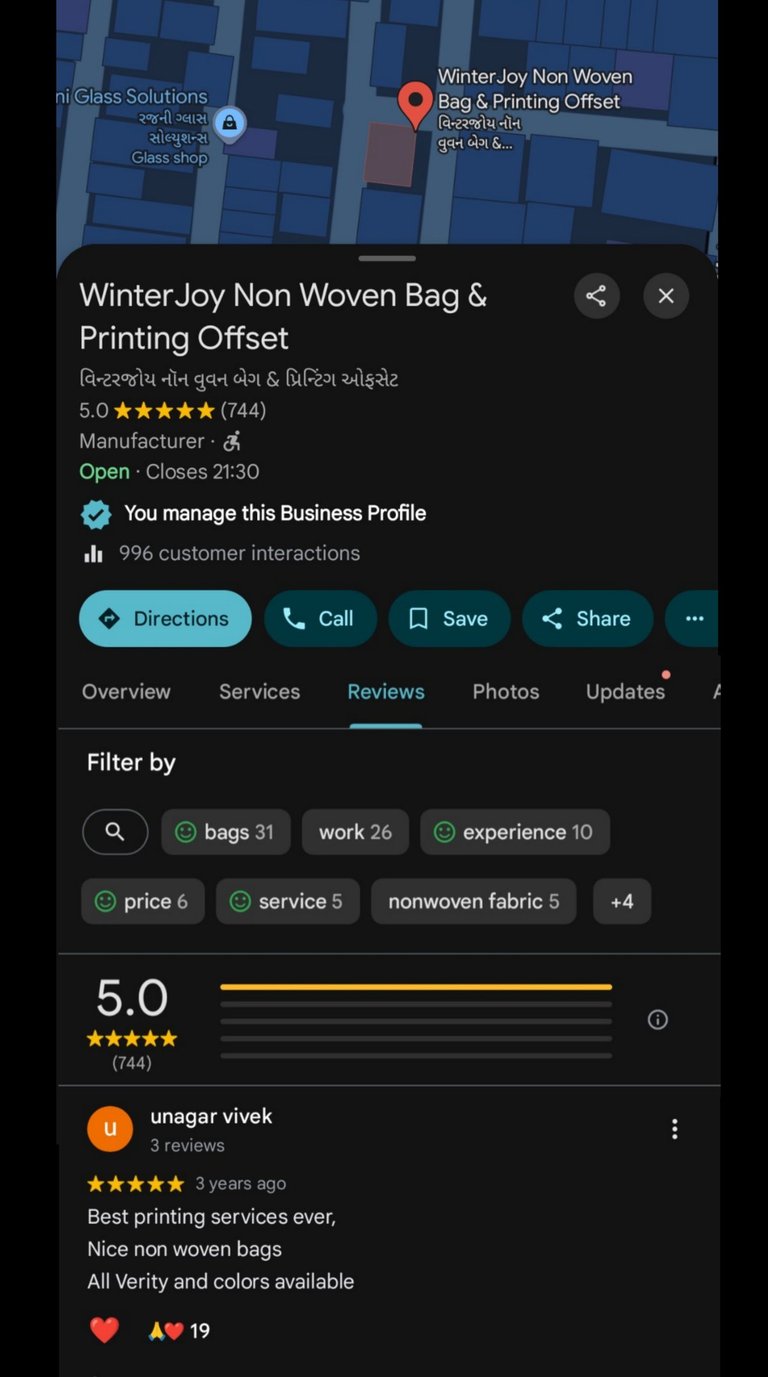Open options menu for unagar vivek's review

pyautogui.click(x=675, y=1129)
